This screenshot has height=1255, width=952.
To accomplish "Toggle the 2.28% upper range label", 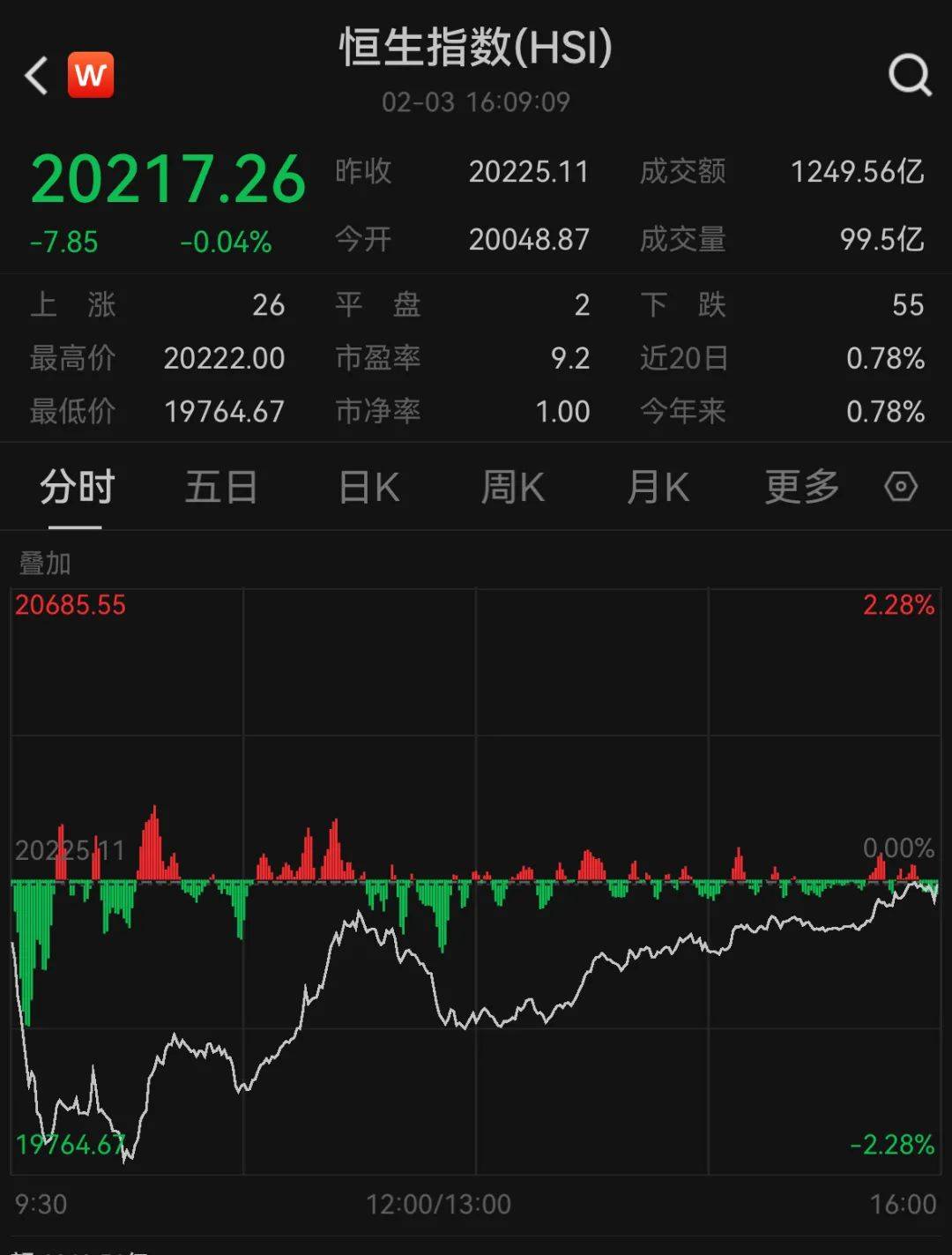I will pos(899,604).
